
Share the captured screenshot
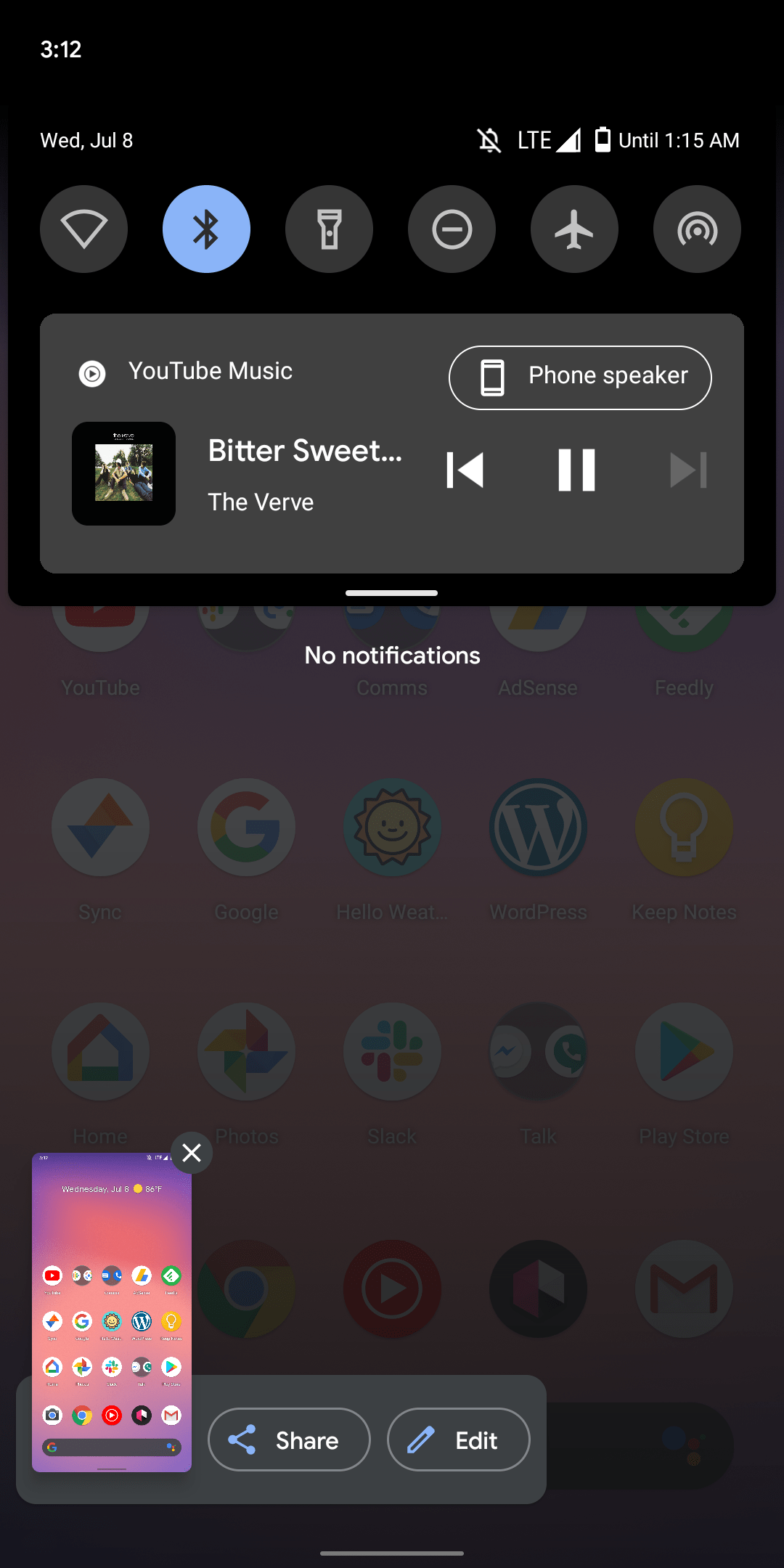pyautogui.click(x=289, y=1440)
